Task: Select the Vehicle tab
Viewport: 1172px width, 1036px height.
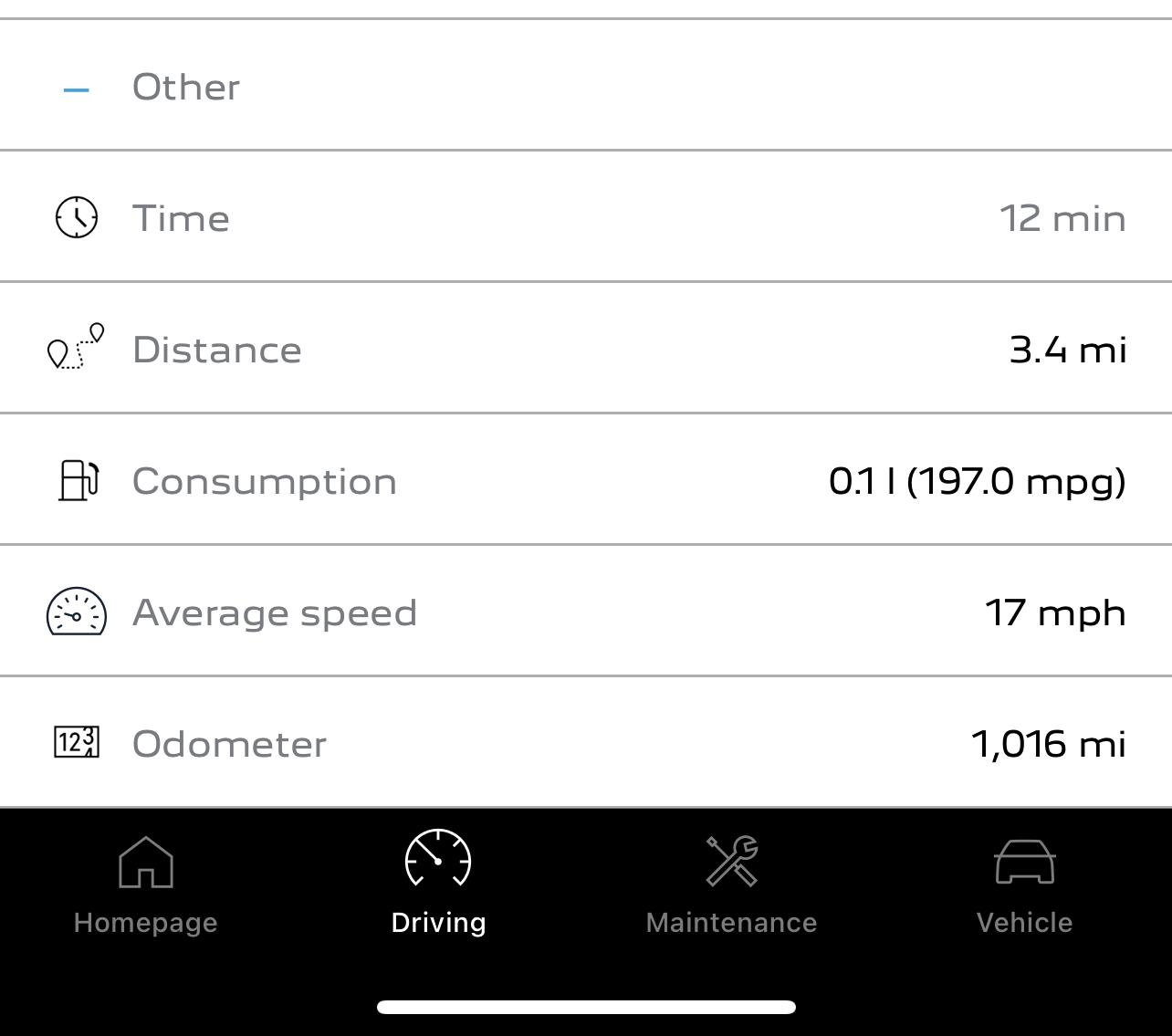Action: click(1024, 883)
